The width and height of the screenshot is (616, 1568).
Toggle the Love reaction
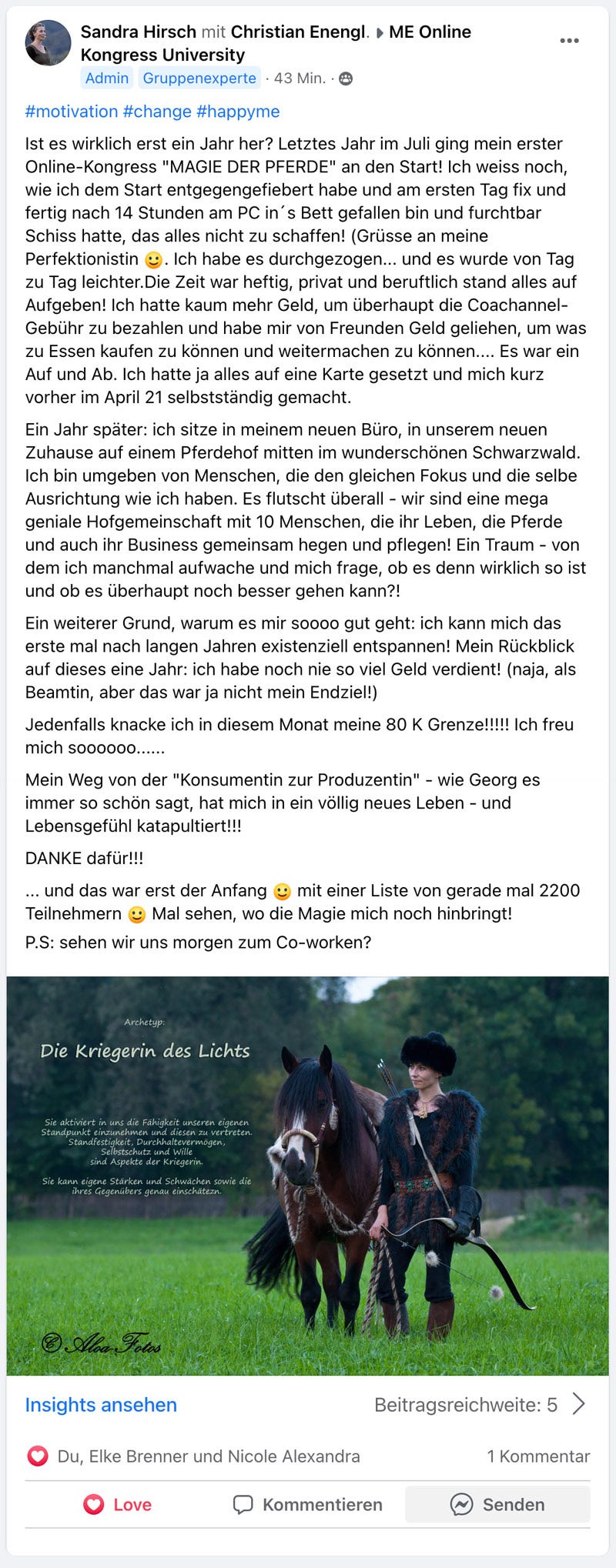pos(117,1504)
